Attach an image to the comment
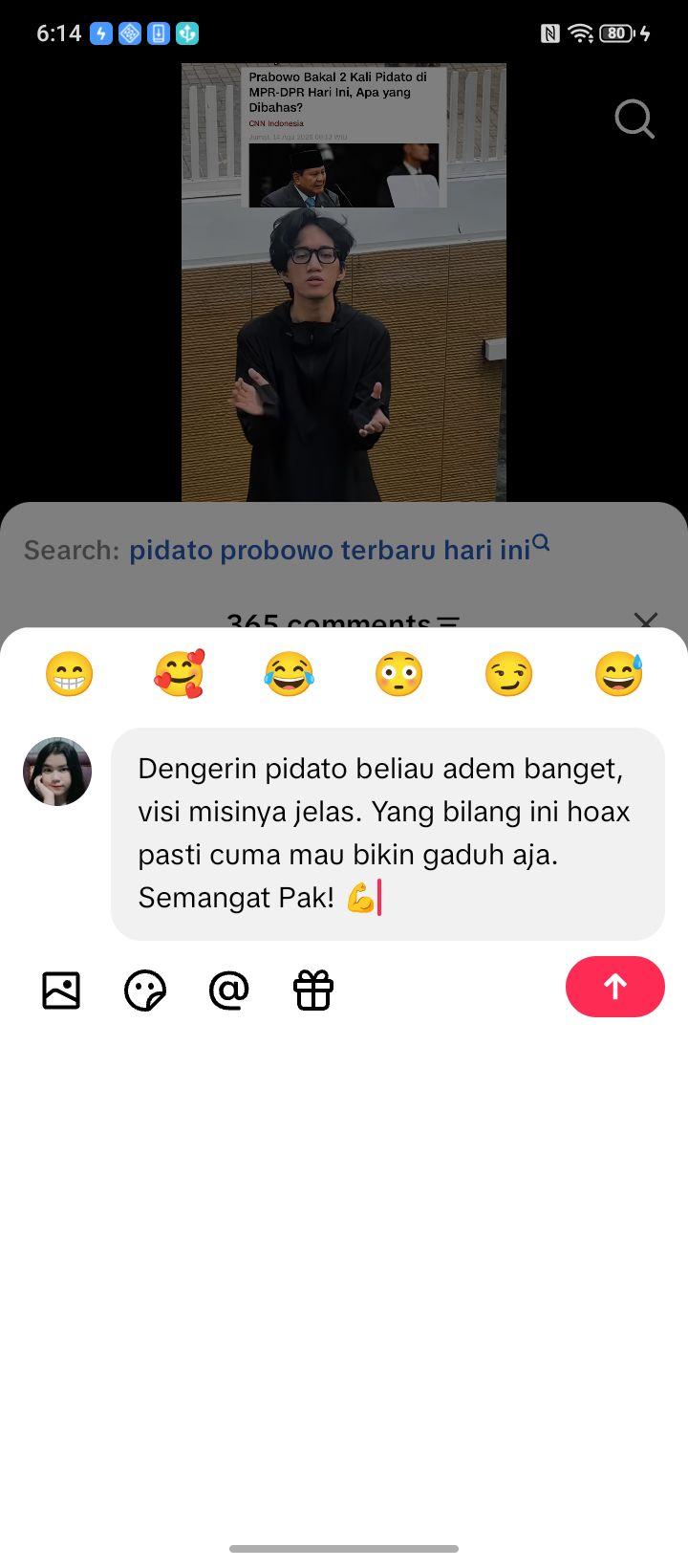688x1568 pixels. pos(61,991)
